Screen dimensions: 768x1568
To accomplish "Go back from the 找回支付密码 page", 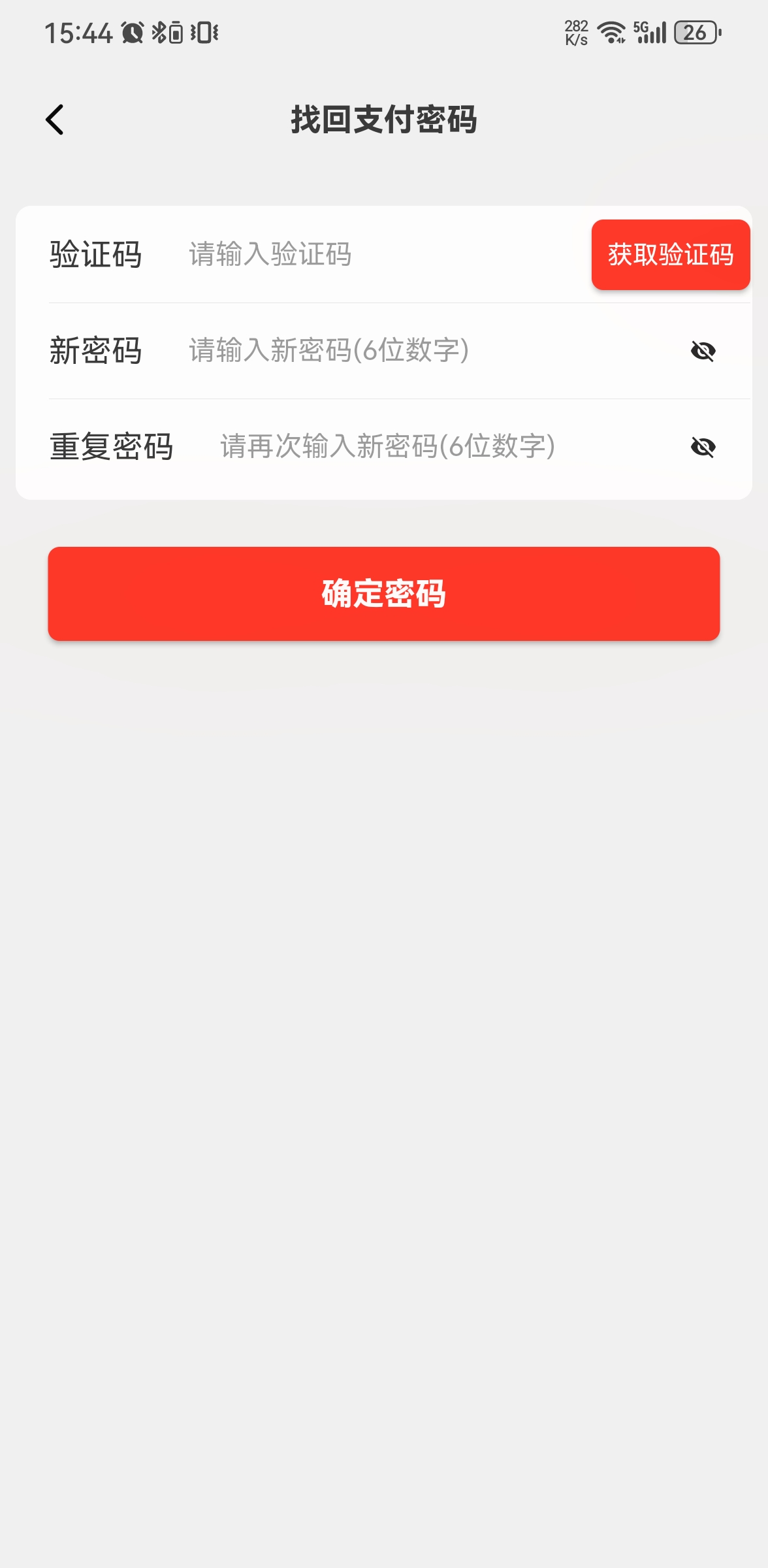I will (x=55, y=120).
